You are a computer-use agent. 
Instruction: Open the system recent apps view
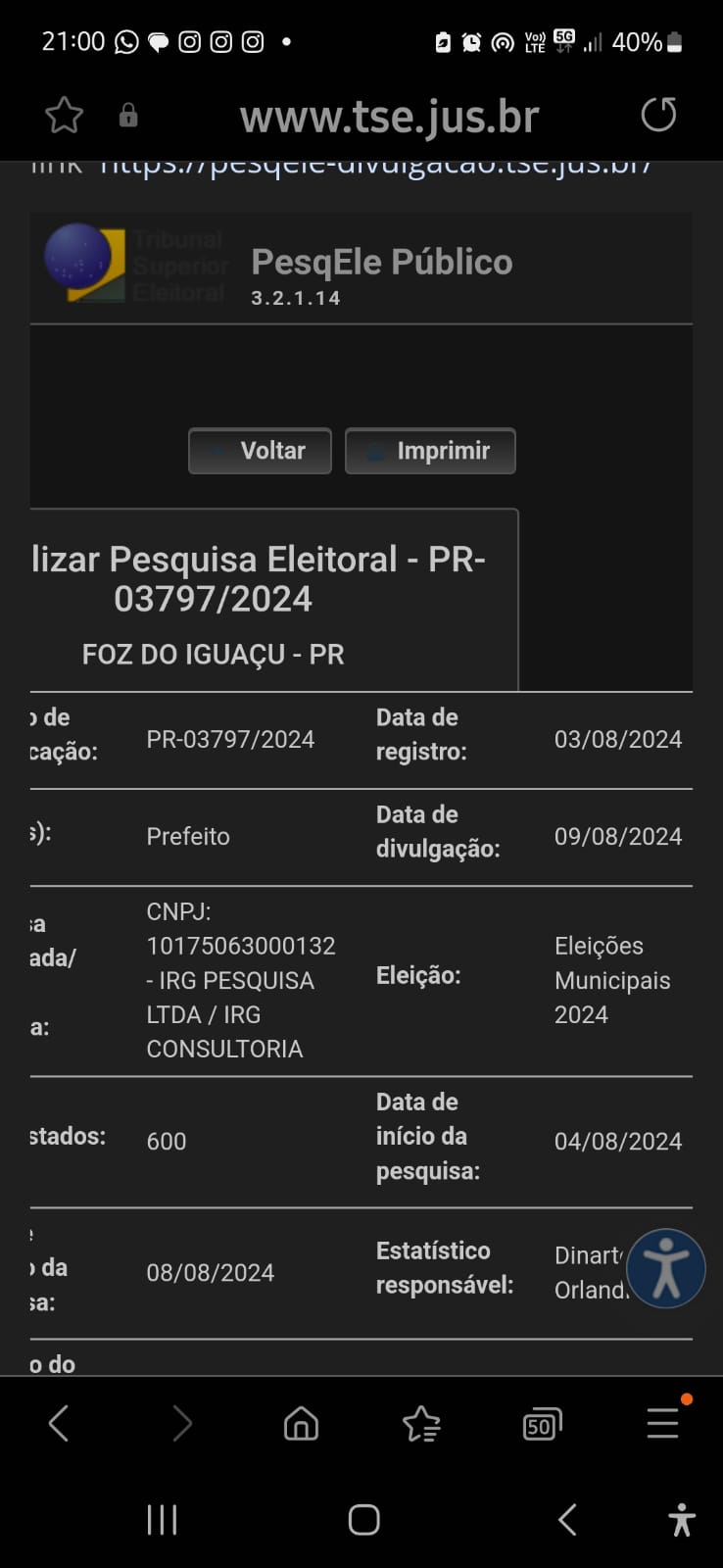tap(162, 1520)
